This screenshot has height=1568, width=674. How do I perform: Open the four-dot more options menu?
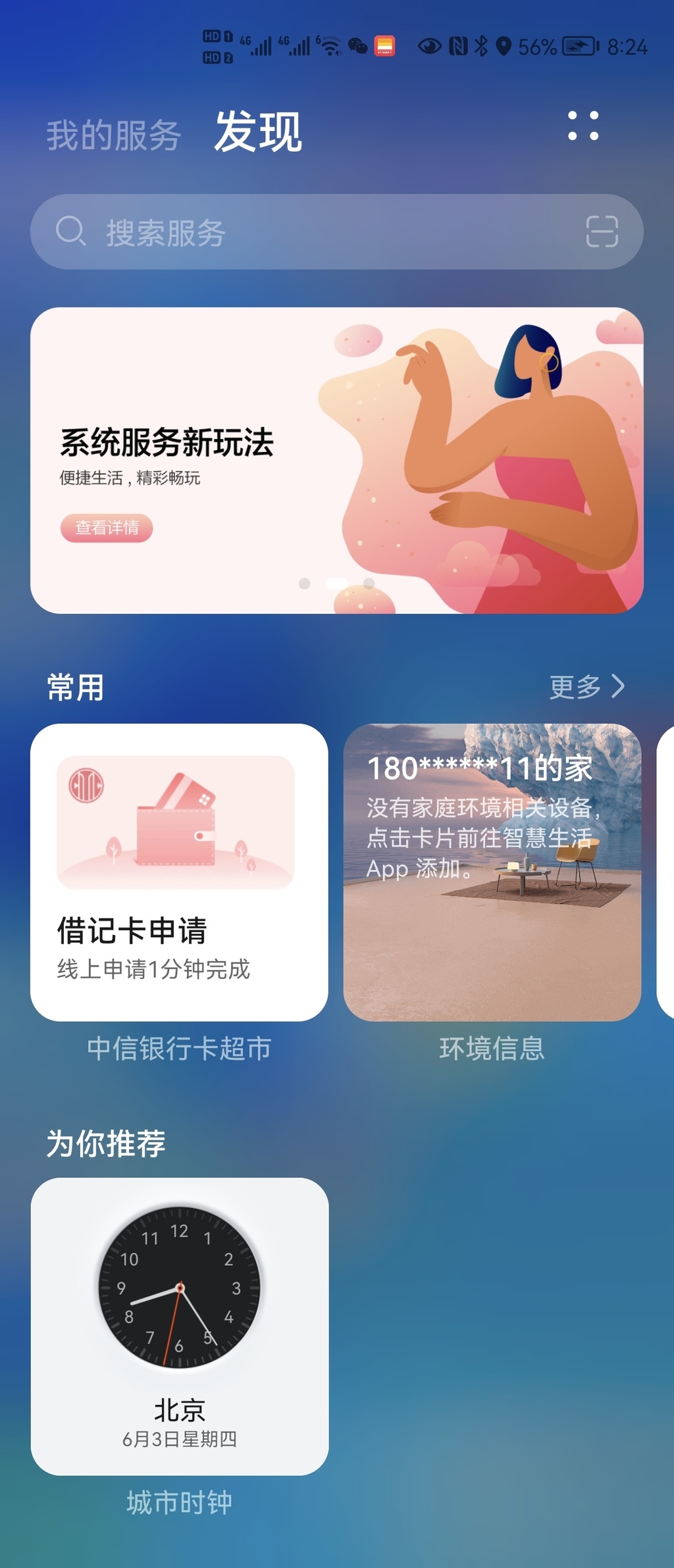click(x=583, y=126)
